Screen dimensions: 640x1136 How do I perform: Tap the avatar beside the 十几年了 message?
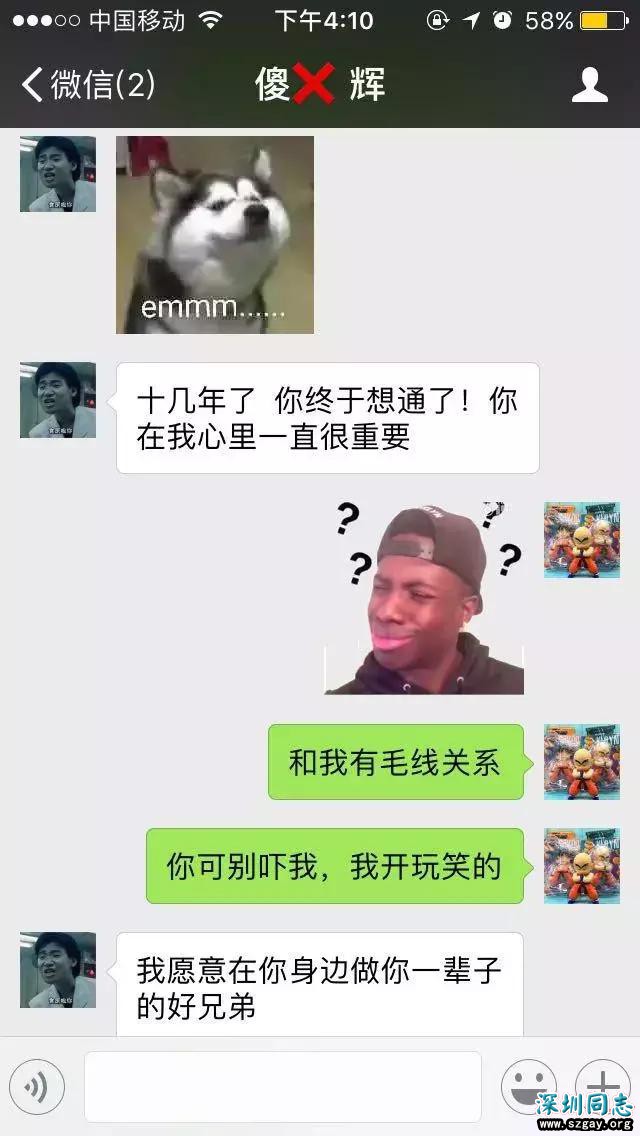coord(58,400)
